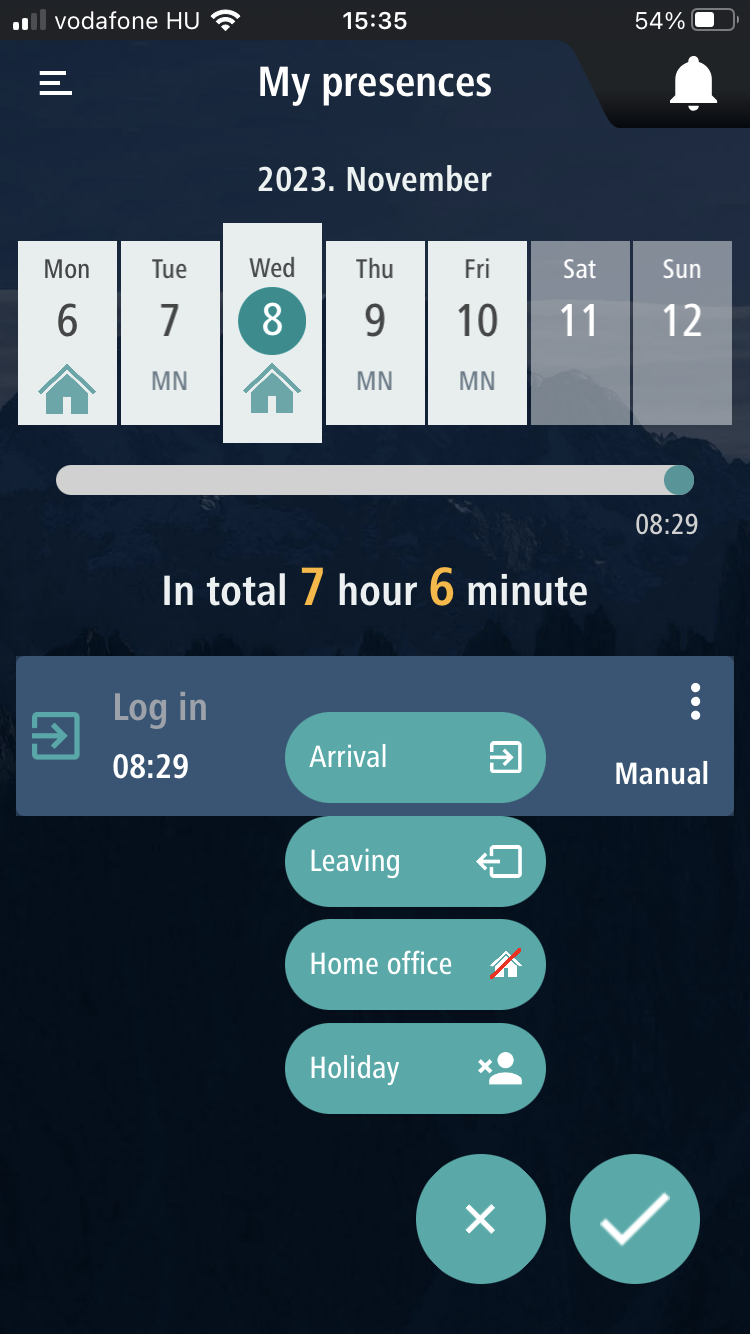
Task: Select Friday 10 in the calendar
Action: tap(477, 332)
